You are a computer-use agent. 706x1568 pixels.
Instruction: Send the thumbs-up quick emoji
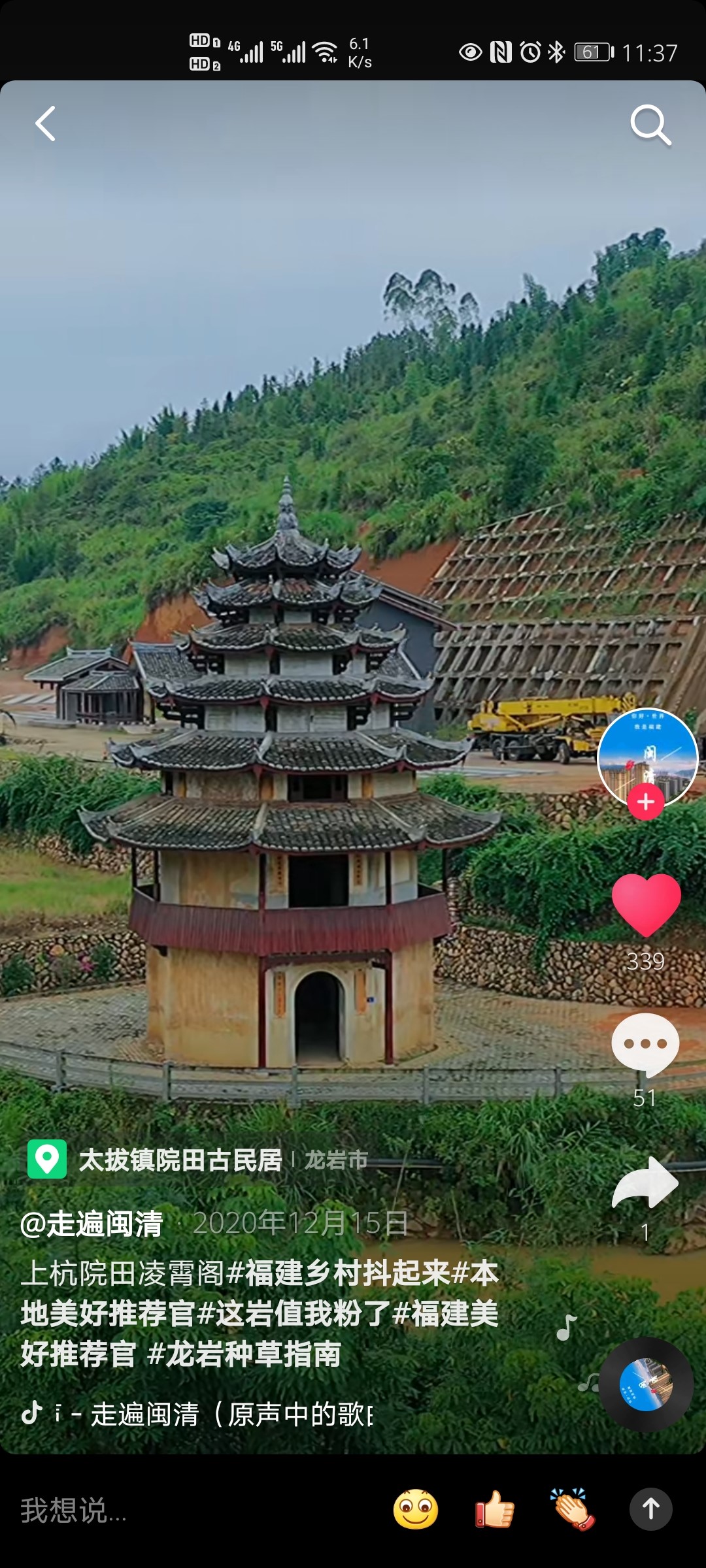pyautogui.click(x=494, y=1509)
